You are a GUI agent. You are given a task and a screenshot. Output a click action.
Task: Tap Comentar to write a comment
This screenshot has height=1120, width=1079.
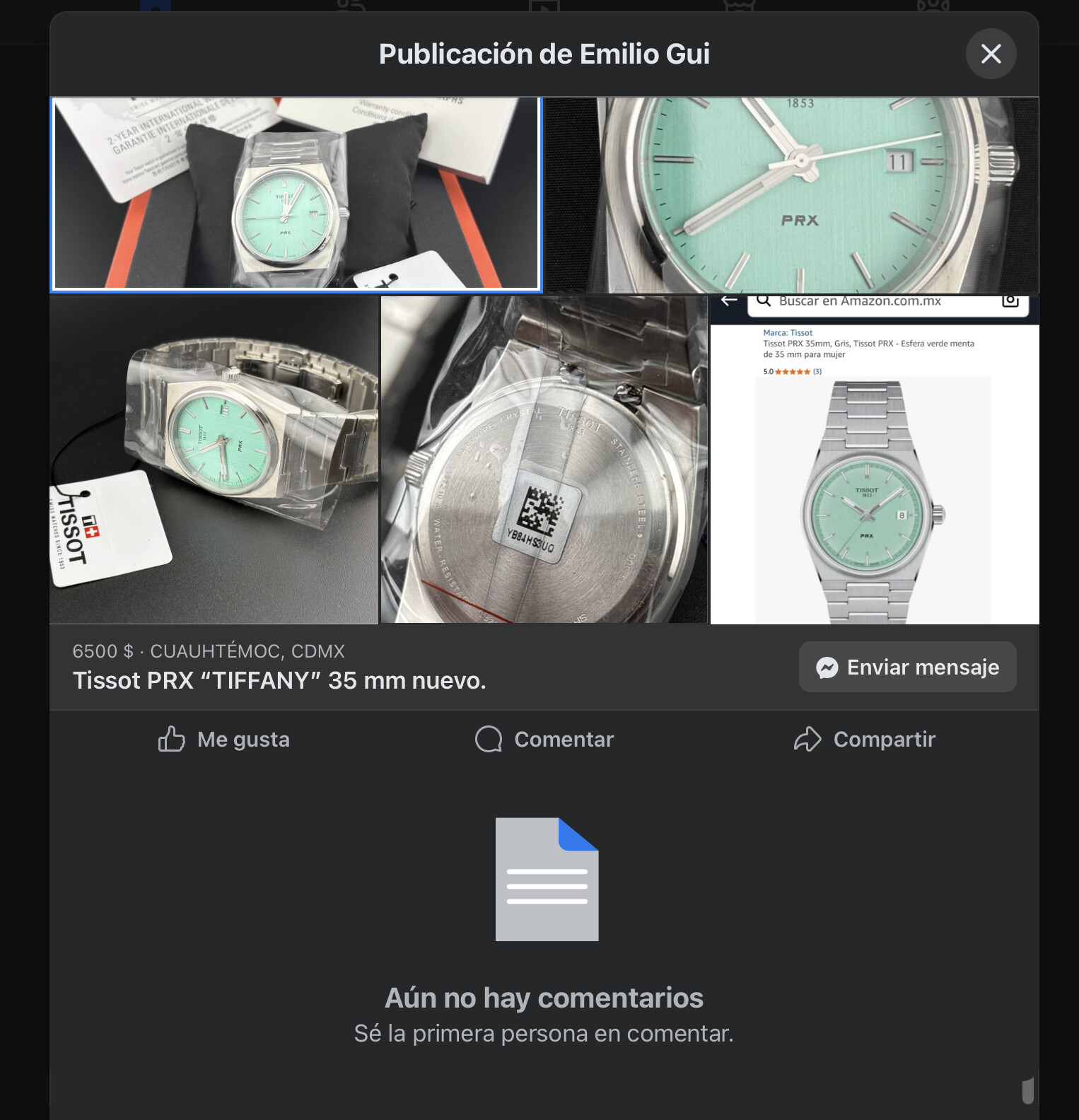pos(544,739)
